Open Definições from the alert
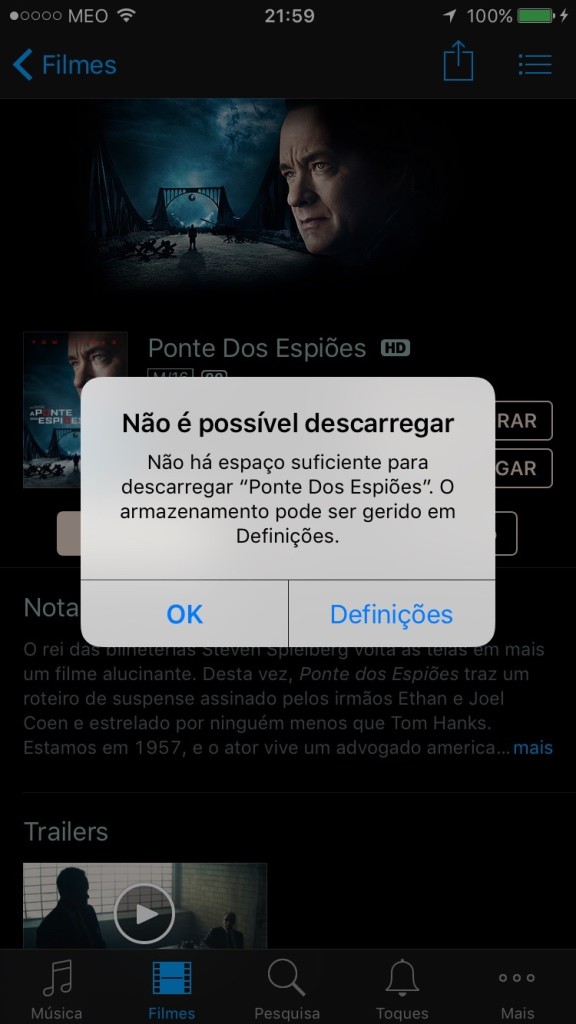Image resolution: width=576 pixels, height=1024 pixels. click(x=391, y=614)
